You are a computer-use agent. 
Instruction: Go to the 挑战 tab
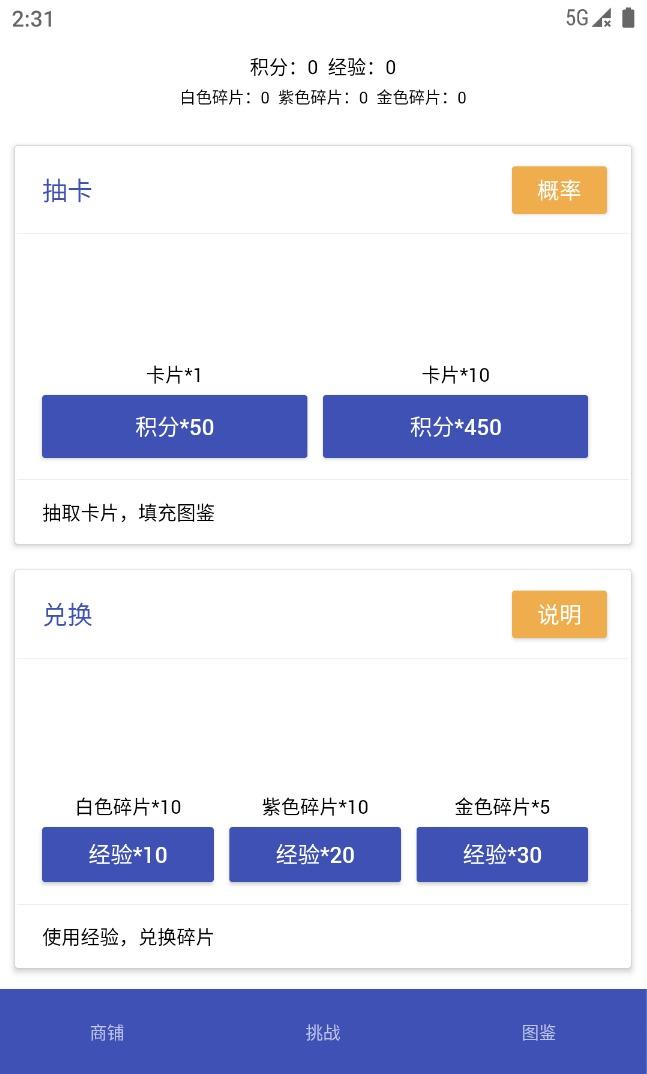coord(323,1032)
